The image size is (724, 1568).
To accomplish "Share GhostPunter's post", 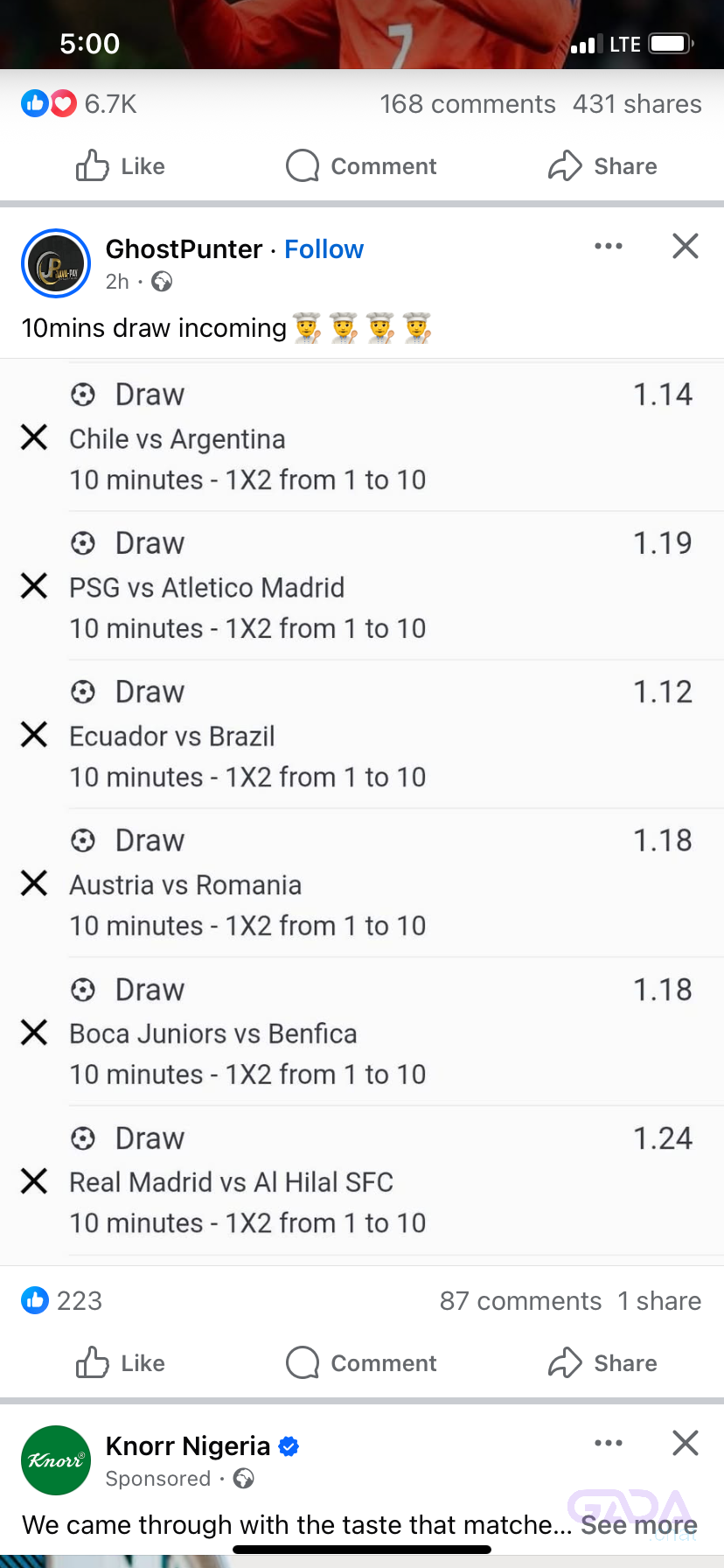I will [x=602, y=1363].
